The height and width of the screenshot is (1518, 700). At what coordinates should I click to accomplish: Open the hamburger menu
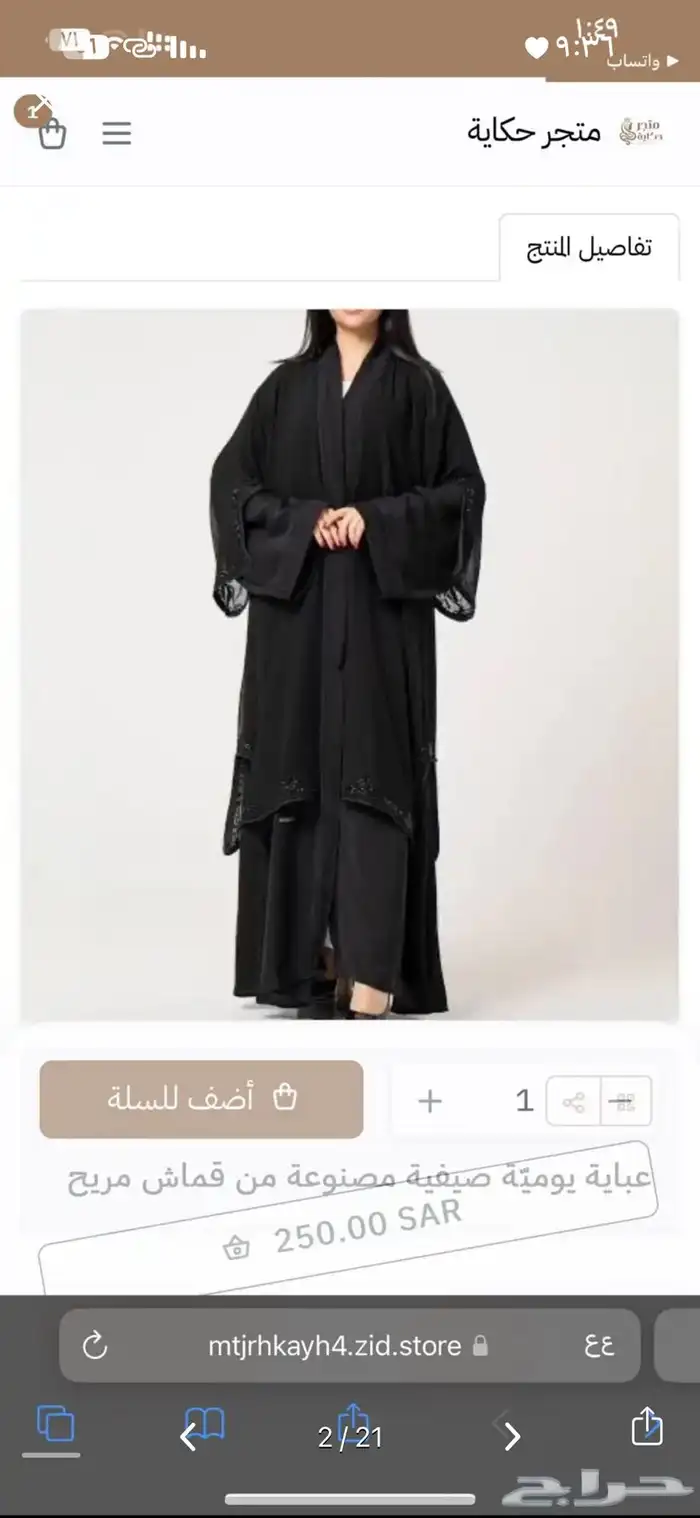117,133
